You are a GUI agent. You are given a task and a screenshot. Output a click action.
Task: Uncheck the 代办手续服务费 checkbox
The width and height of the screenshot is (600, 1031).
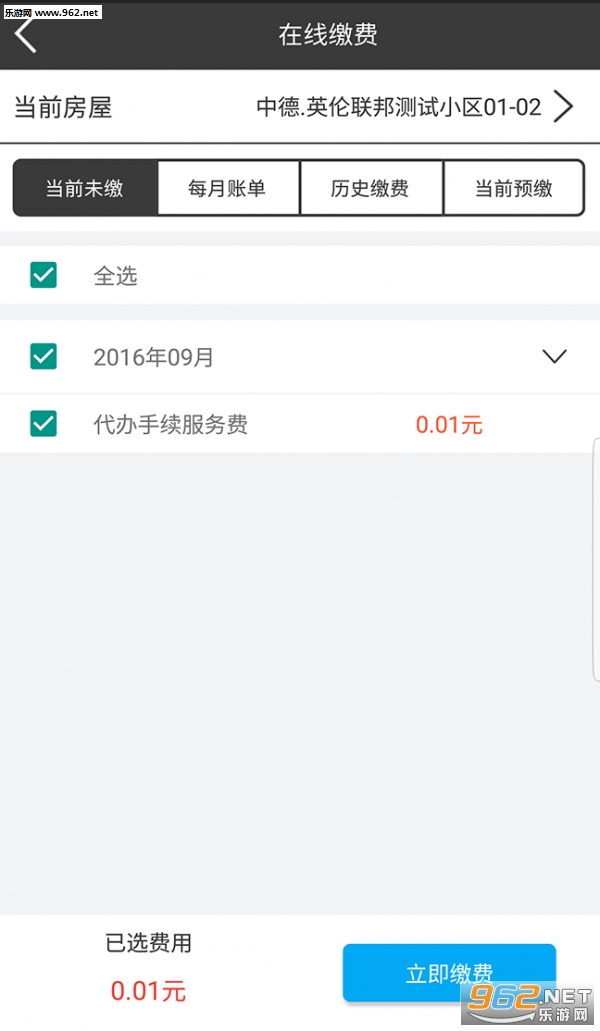44,424
